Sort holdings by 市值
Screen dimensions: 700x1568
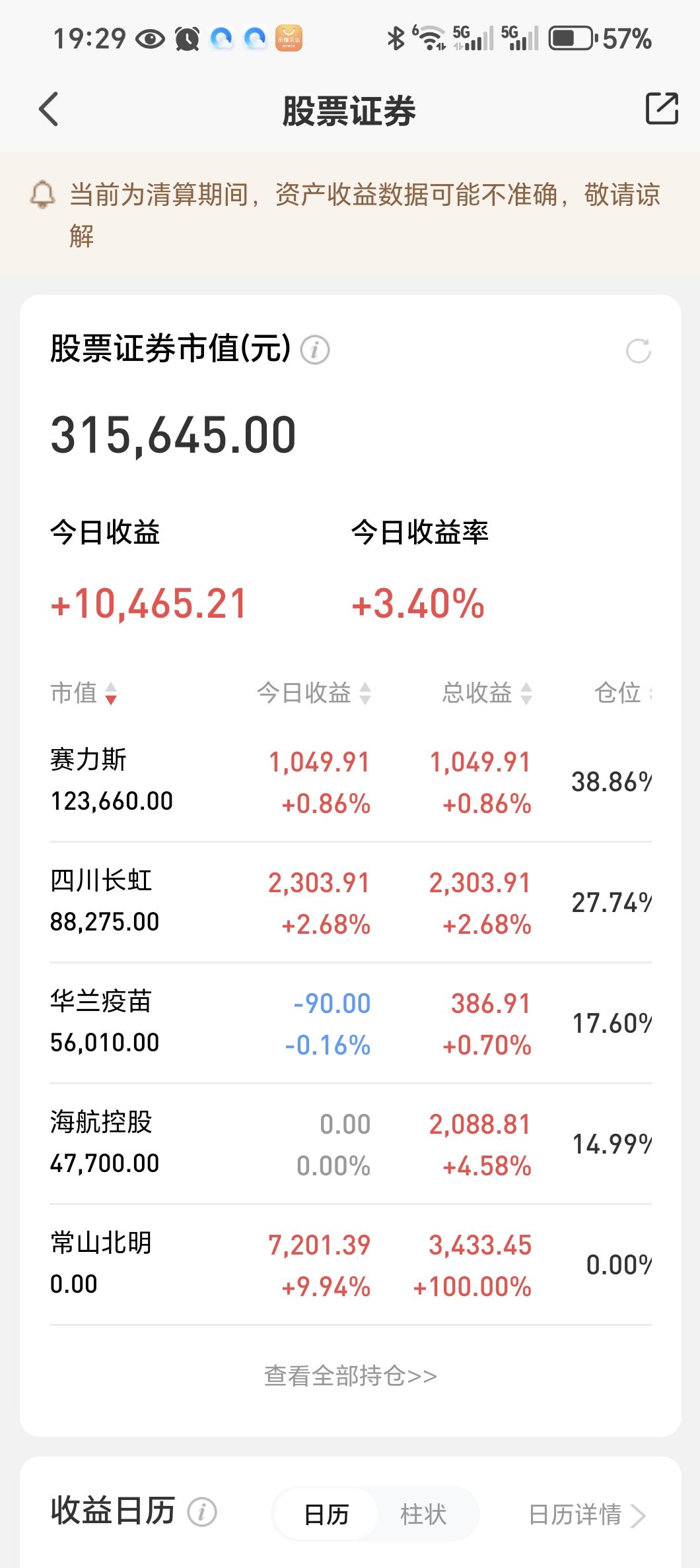tap(84, 694)
